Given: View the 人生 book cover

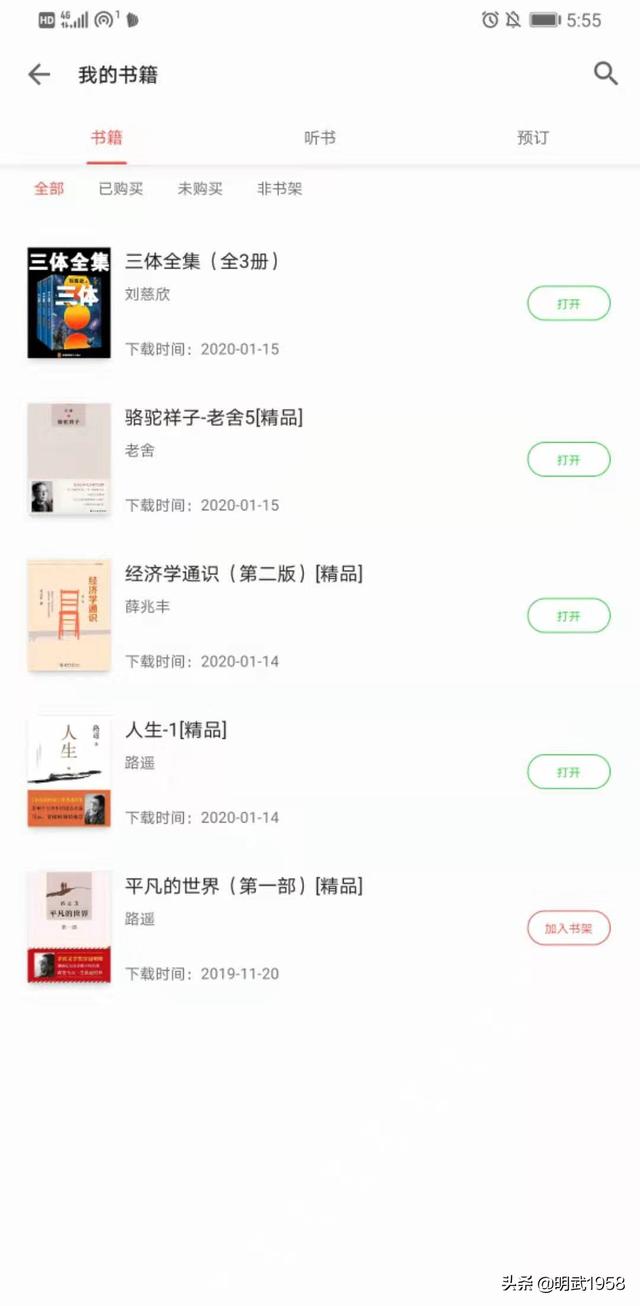Looking at the screenshot, I should point(69,771).
